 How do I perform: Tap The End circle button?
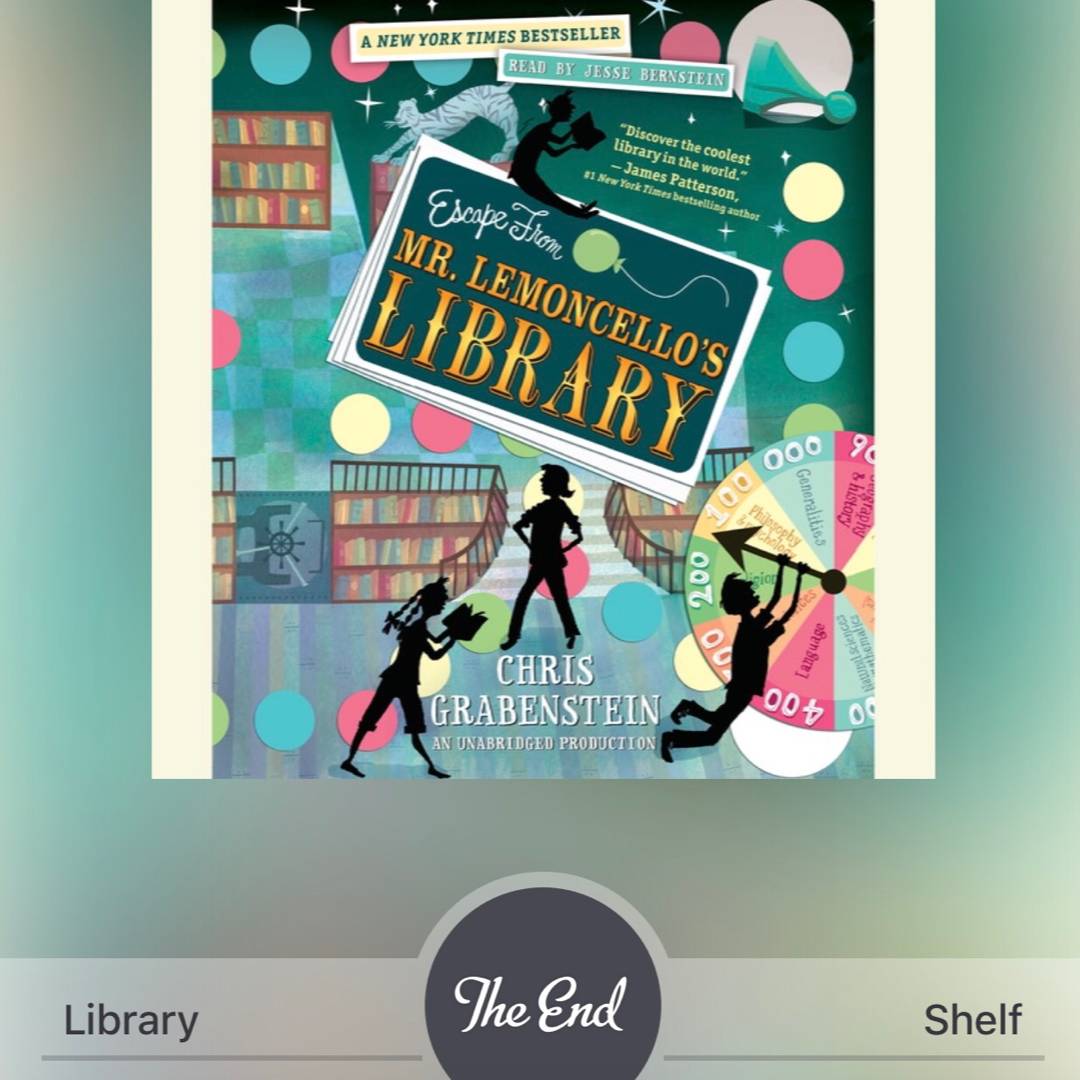click(541, 1004)
